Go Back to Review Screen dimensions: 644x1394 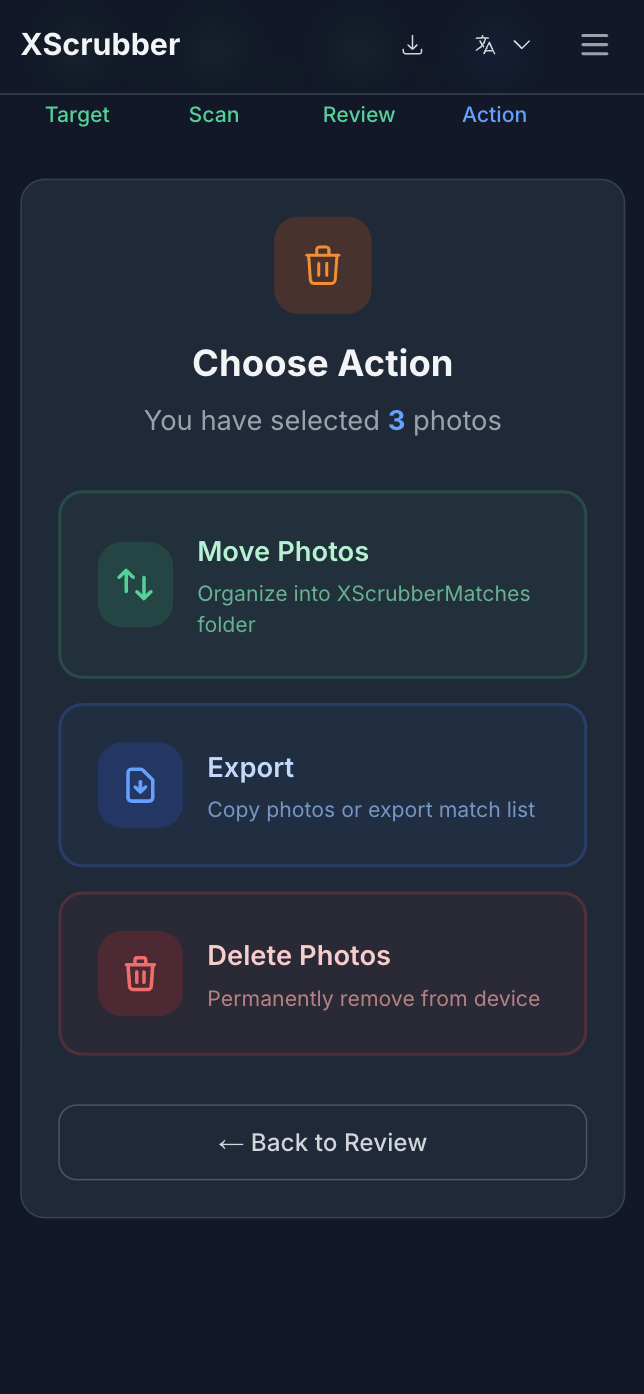[x=322, y=1142]
